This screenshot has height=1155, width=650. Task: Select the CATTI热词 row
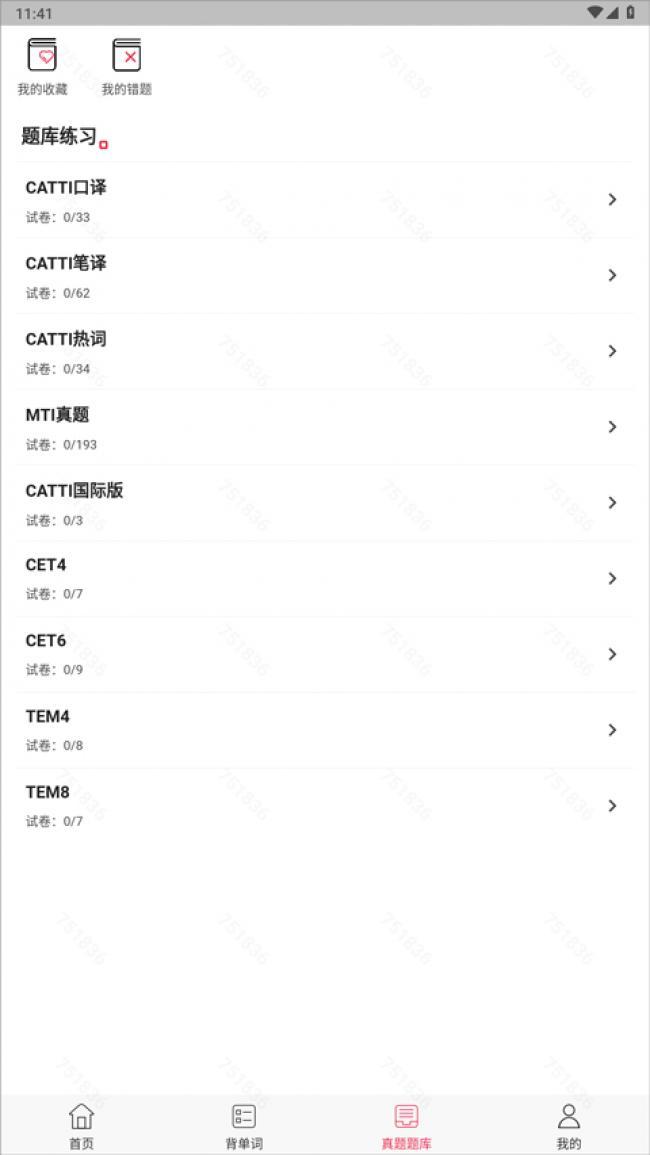tap(324, 352)
